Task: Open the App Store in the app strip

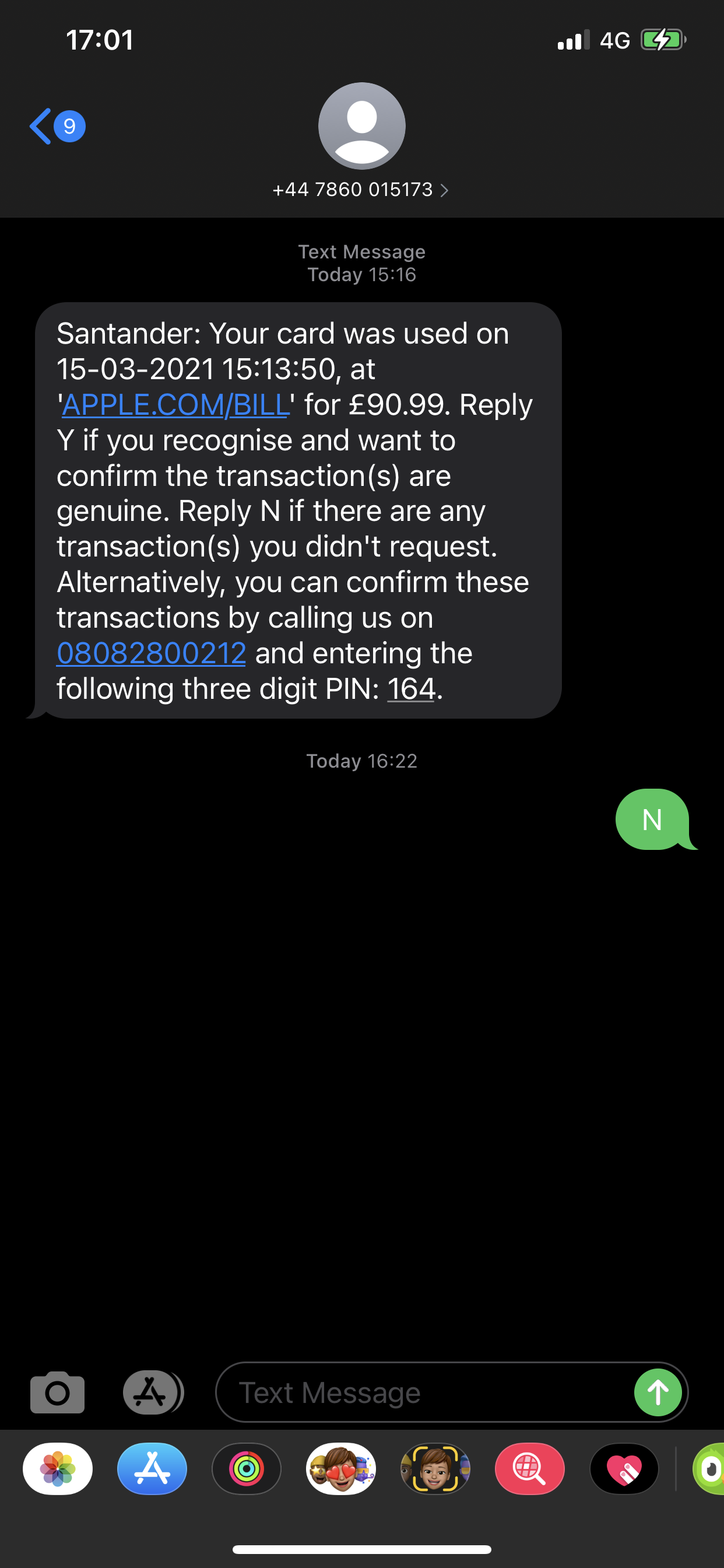Action: (x=152, y=1469)
